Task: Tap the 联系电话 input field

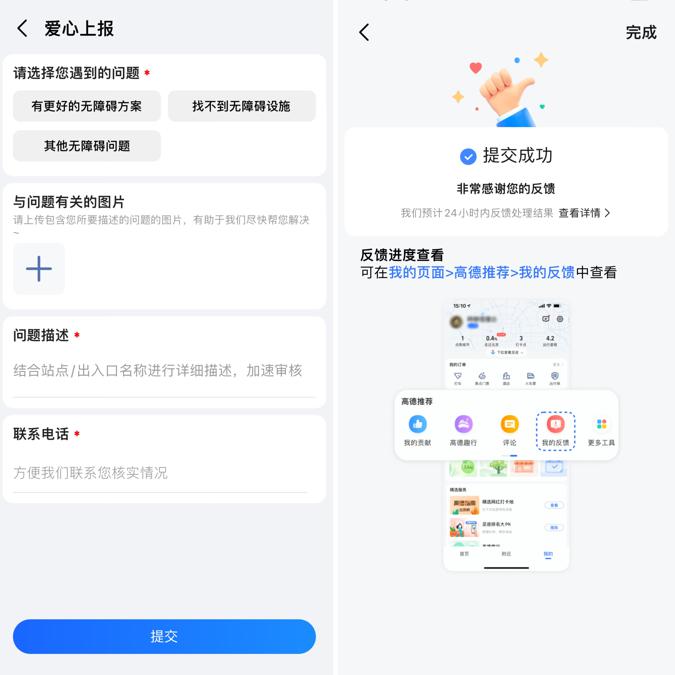Action: pyautogui.click(x=160, y=473)
